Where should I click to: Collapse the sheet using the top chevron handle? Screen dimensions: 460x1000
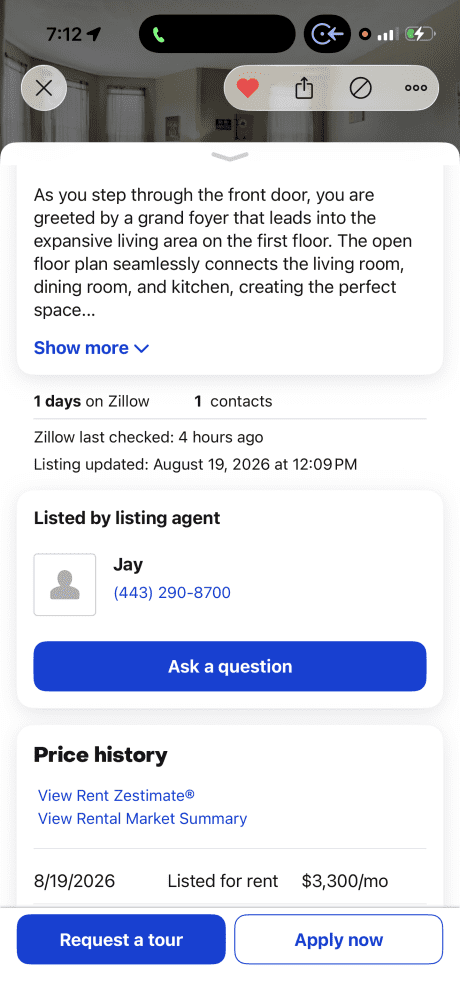(230, 157)
